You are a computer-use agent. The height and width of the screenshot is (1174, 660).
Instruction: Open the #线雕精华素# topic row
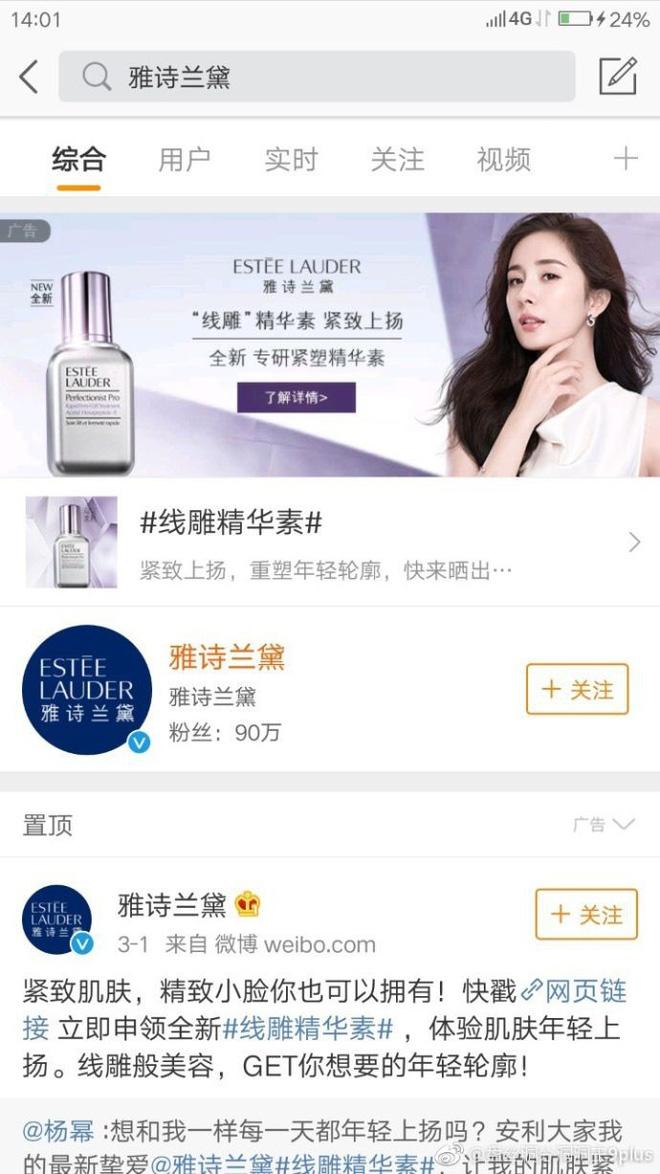pyautogui.click(x=330, y=542)
